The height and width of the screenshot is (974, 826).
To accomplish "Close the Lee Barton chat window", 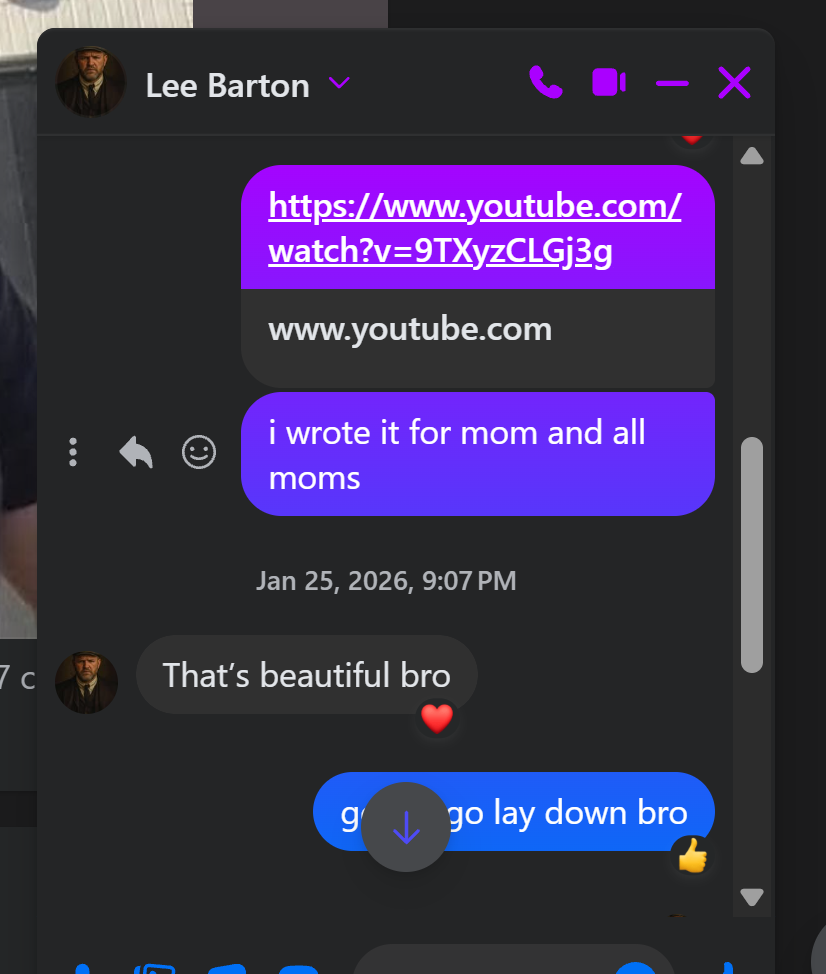I will coord(734,83).
